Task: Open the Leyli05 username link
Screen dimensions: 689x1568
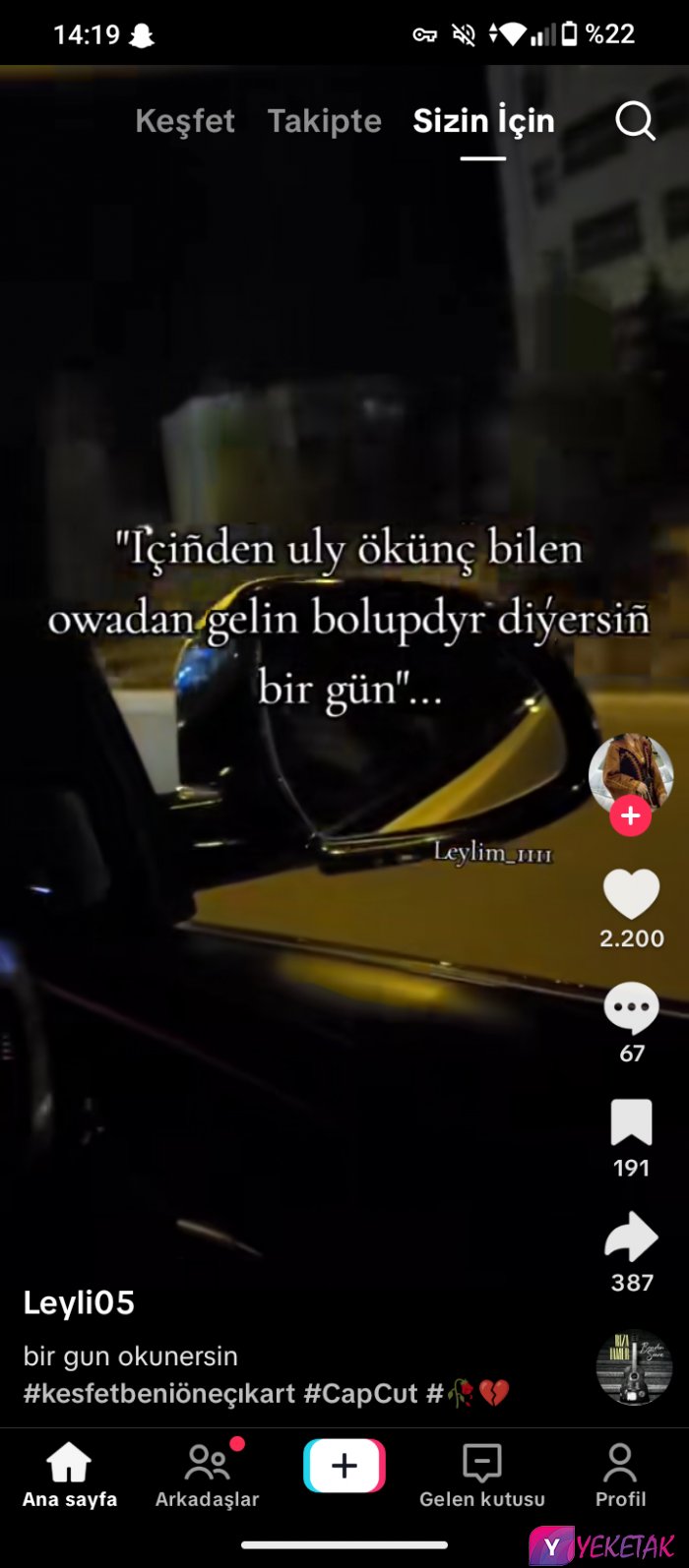Action: 79,1302
